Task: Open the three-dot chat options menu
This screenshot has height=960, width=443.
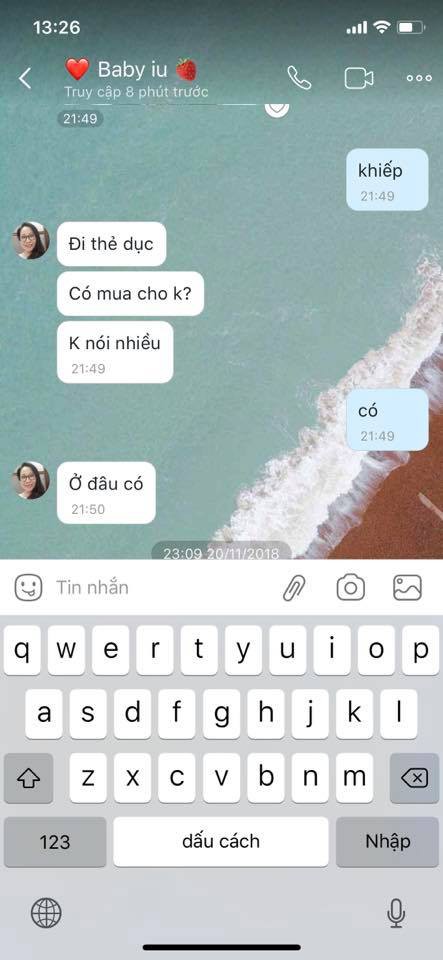Action: [x=419, y=78]
